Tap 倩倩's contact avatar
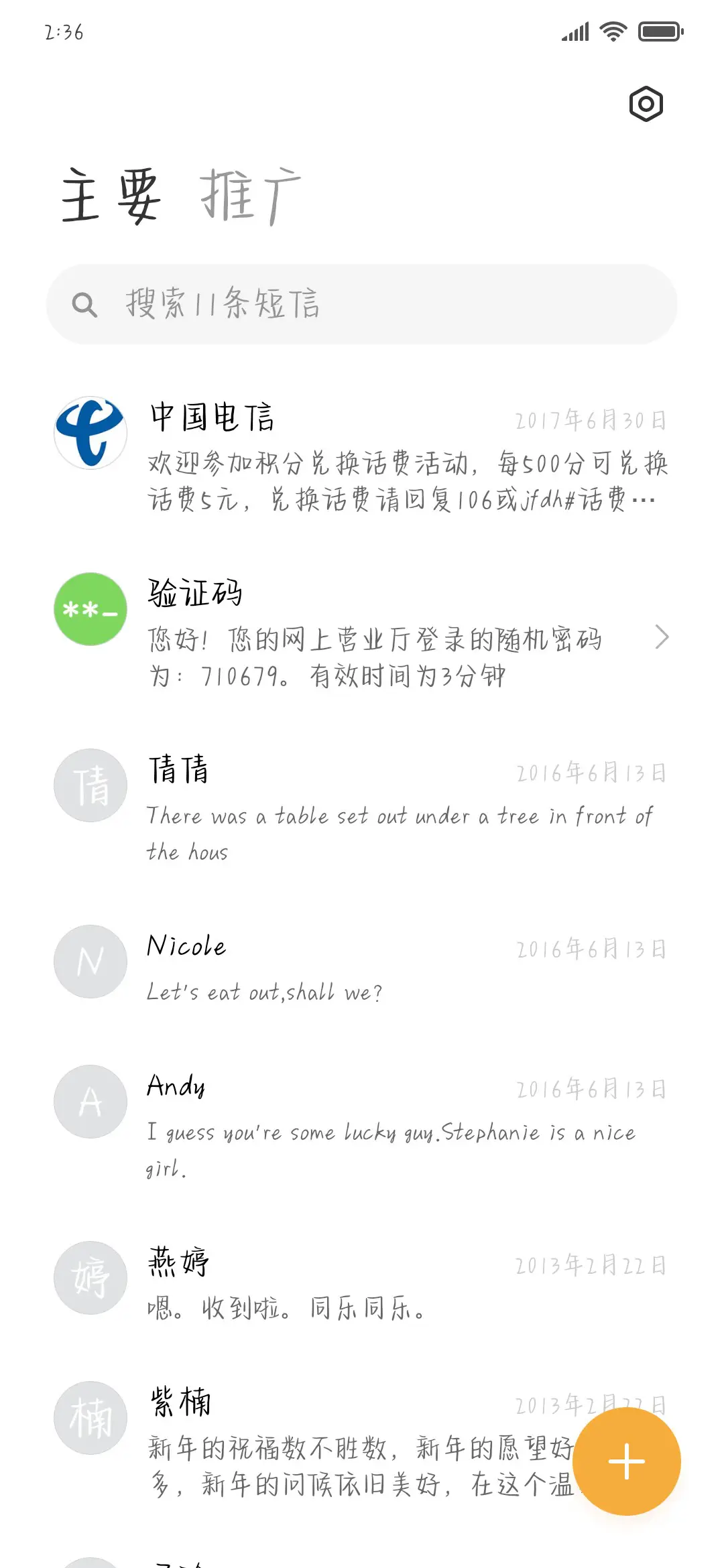724x1568 pixels. (x=90, y=785)
